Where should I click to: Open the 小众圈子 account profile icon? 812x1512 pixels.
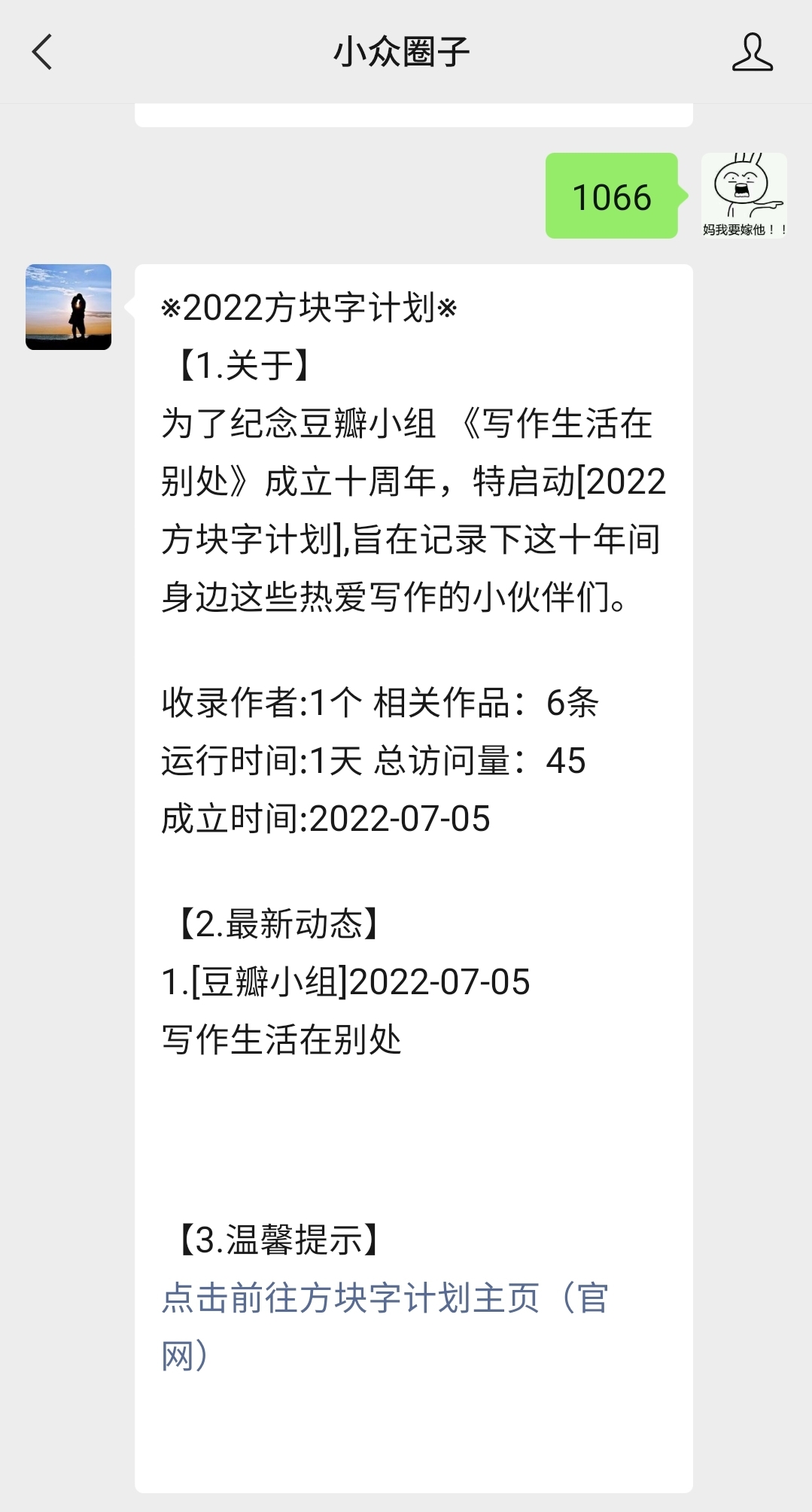[x=752, y=52]
